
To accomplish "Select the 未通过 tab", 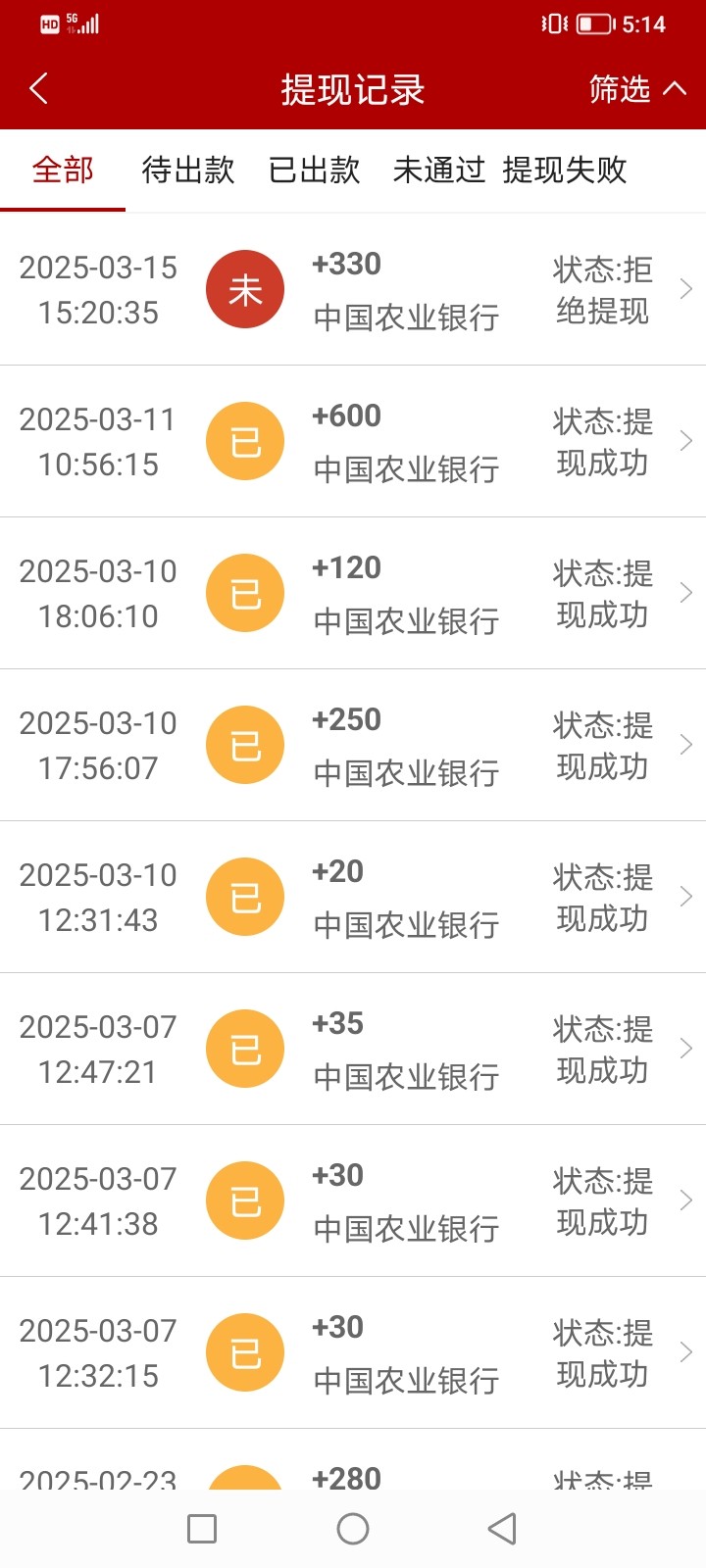I will [x=438, y=171].
